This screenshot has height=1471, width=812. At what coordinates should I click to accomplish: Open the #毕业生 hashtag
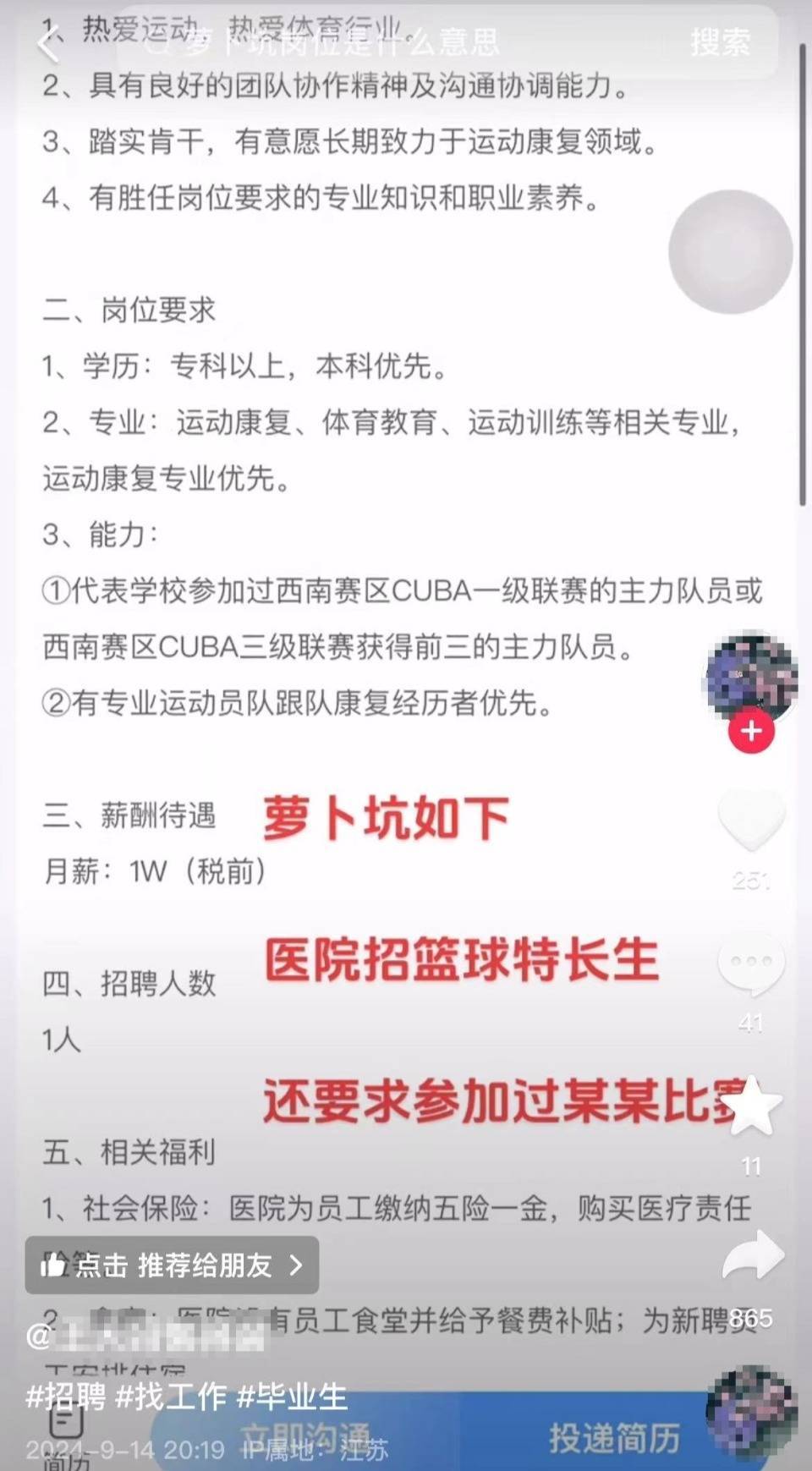pyautogui.click(x=293, y=1397)
